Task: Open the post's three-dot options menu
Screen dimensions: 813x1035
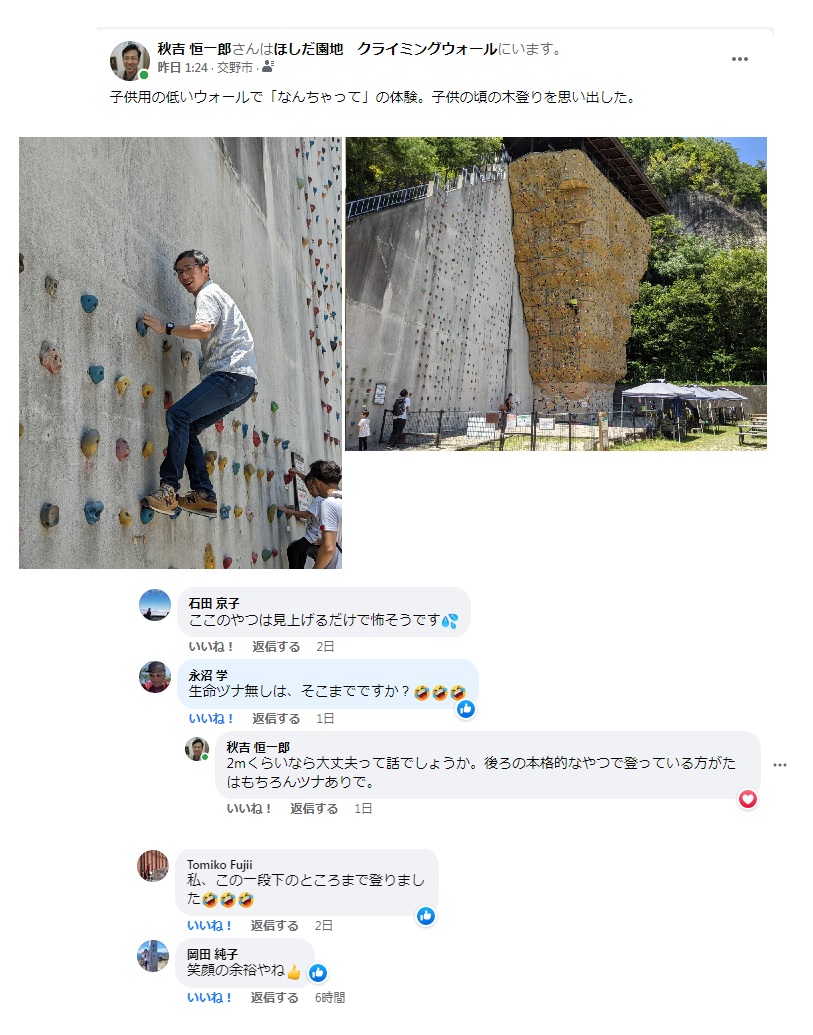Action: pos(739,59)
